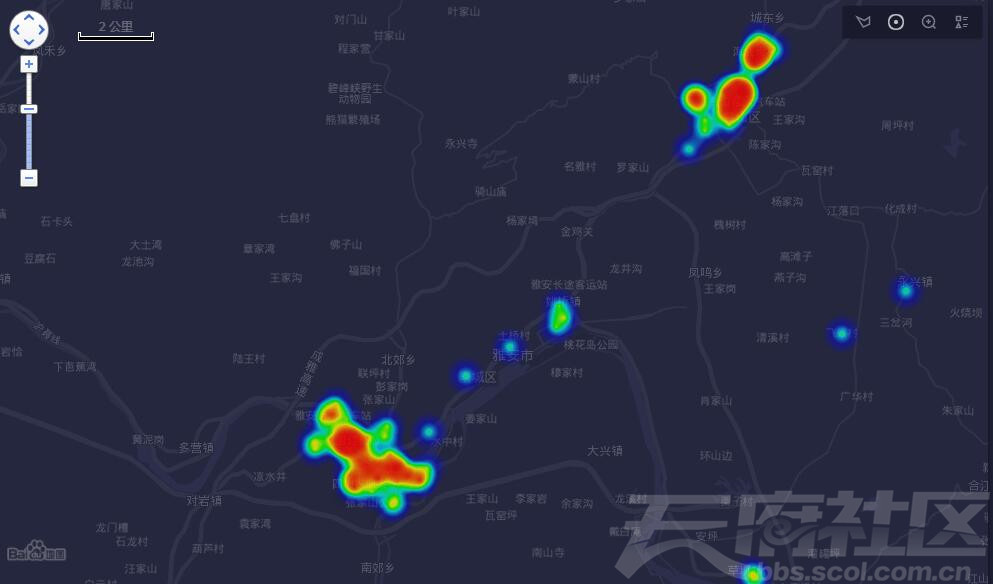Pan the map left with the left arrow
The height and width of the screenshot is (584, 993).
(x=17, y=30)
